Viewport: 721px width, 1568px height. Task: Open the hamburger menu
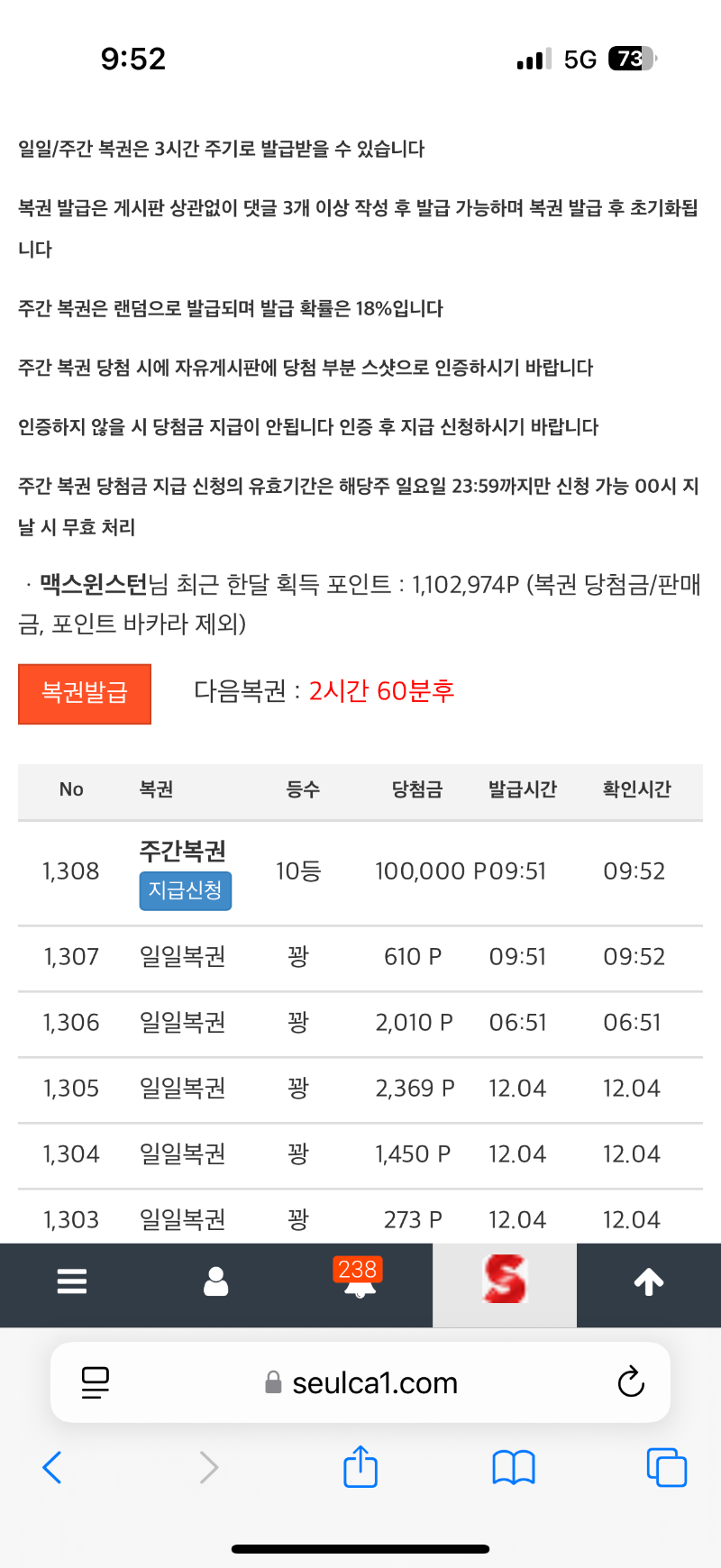(72, 1281)
